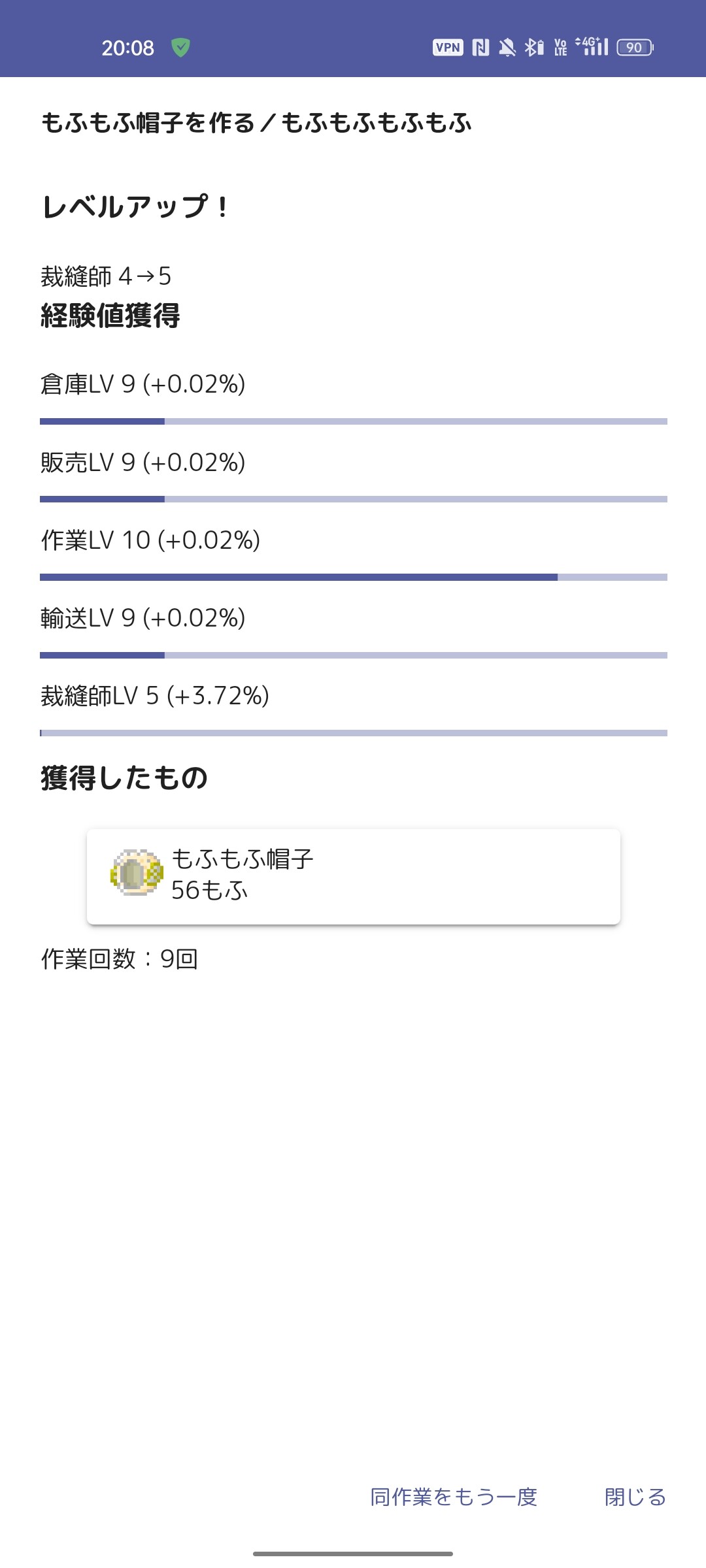Tap 同作業をもう一度 to repeat the work
706x1568 pixels.
[454, 1497]
